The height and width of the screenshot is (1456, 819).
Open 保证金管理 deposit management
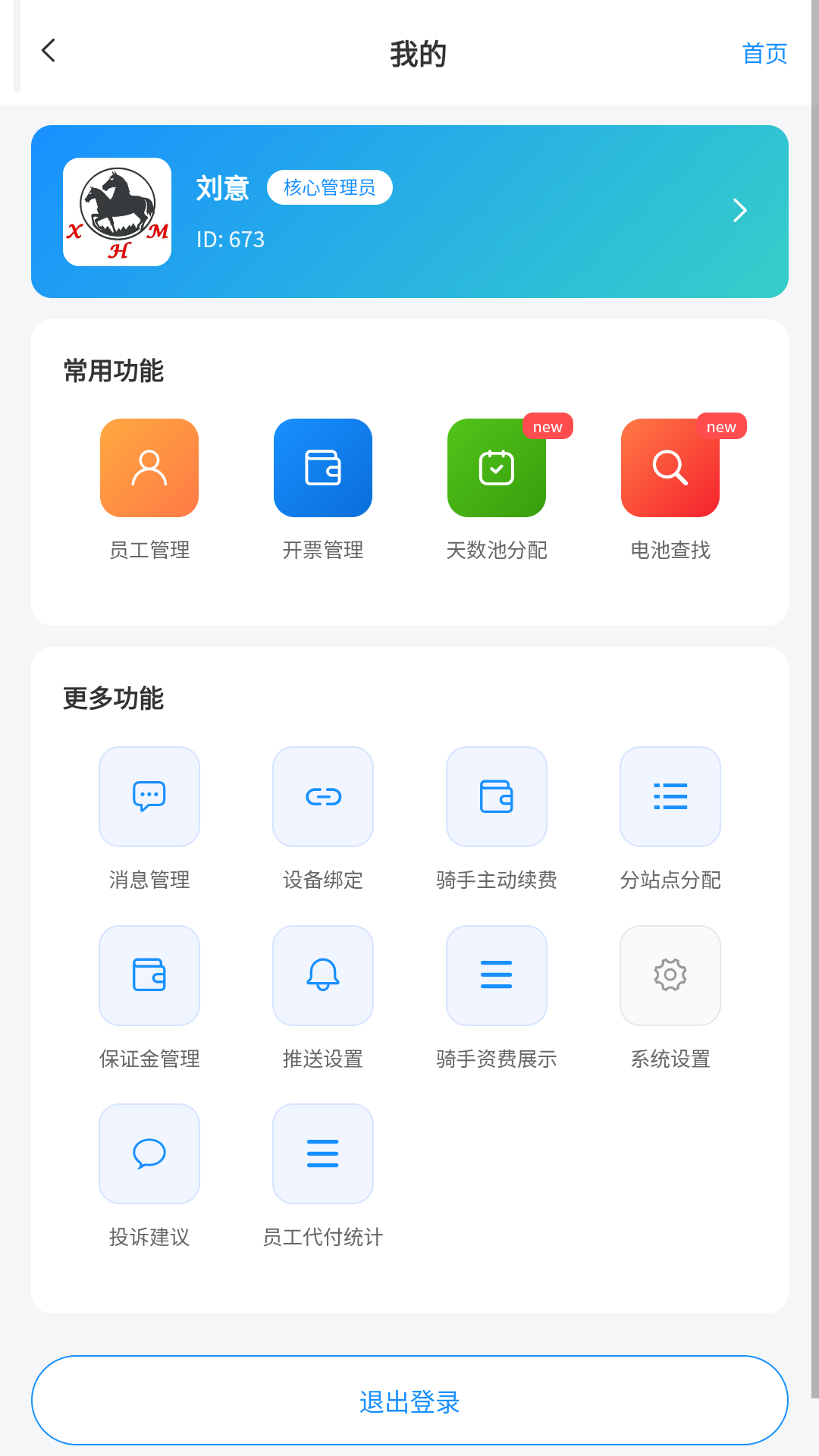pos(149,976)
